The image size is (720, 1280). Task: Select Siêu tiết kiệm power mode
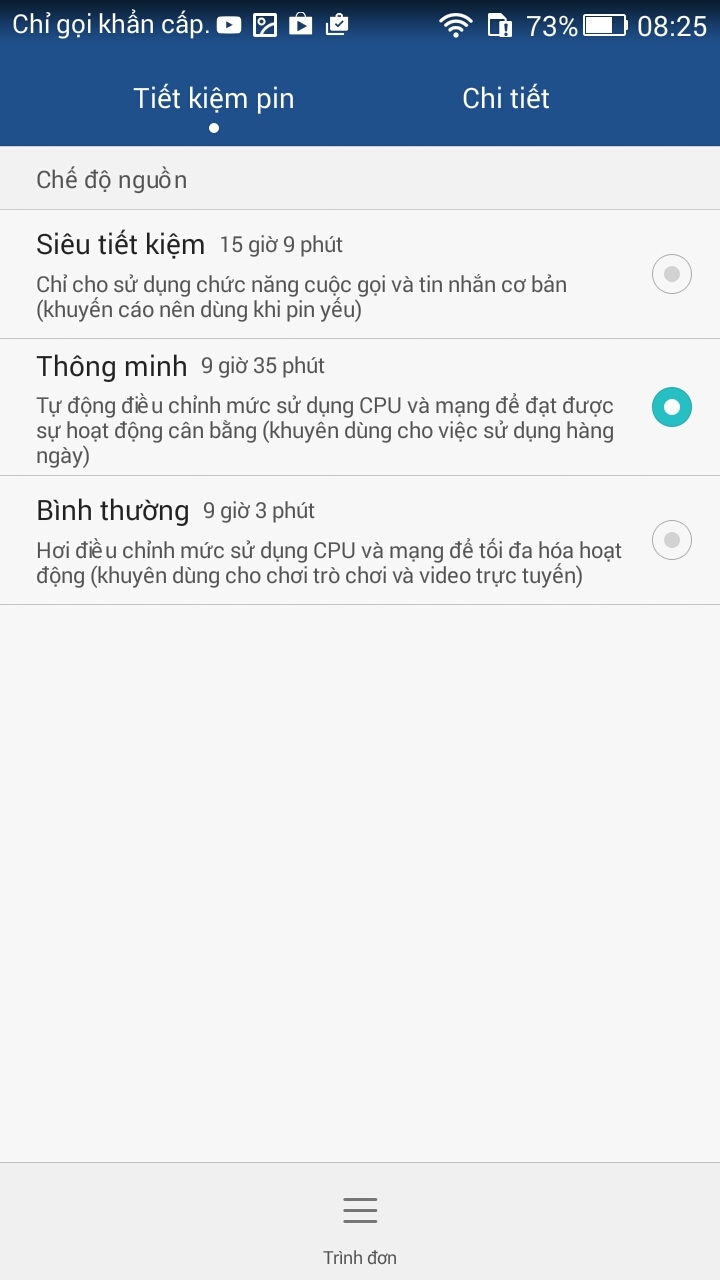[671, 274]
